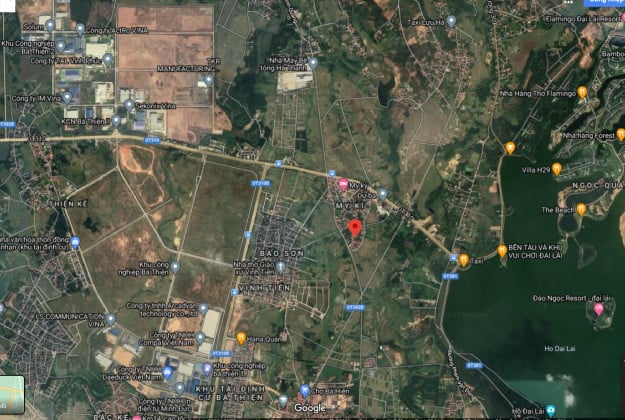Tap the red dropped pin marker

[x=354, y=227]
